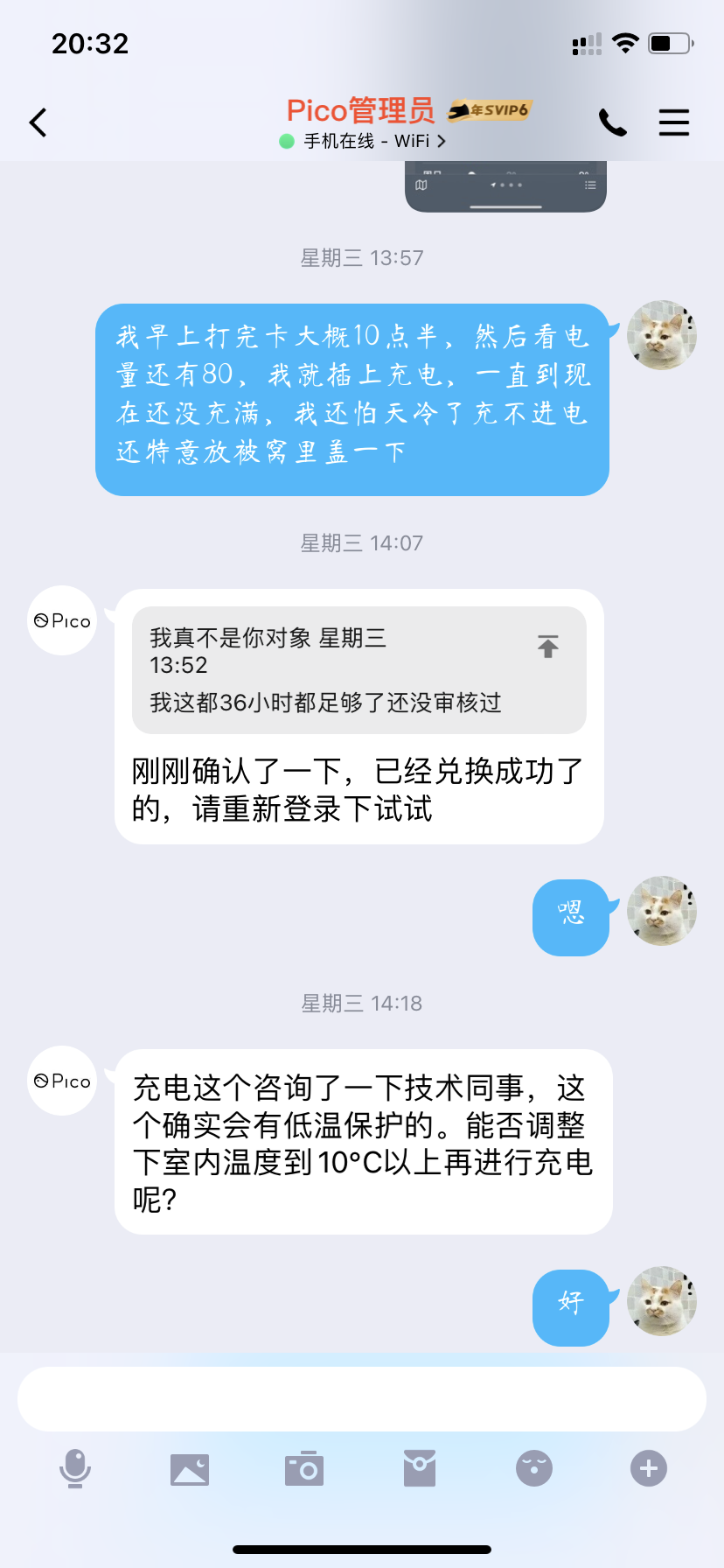Tap the plus icon for more attachments
The width and height of the screenshot is (724, 1568).
click(x=648, y=1468)
